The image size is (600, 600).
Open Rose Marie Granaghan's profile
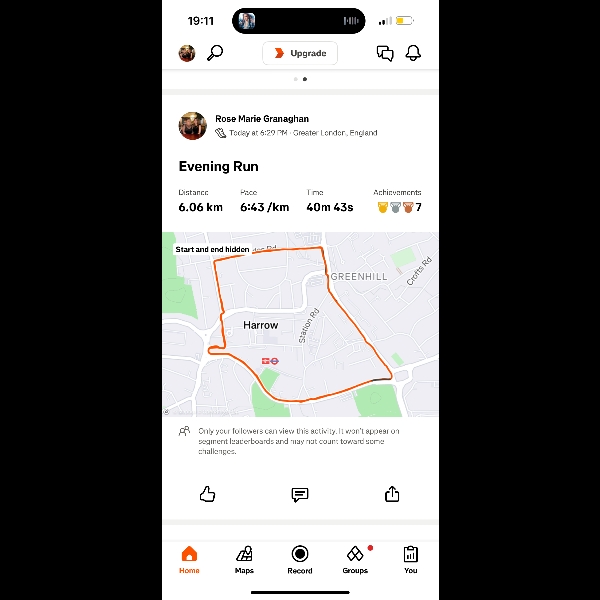(262, 119)
